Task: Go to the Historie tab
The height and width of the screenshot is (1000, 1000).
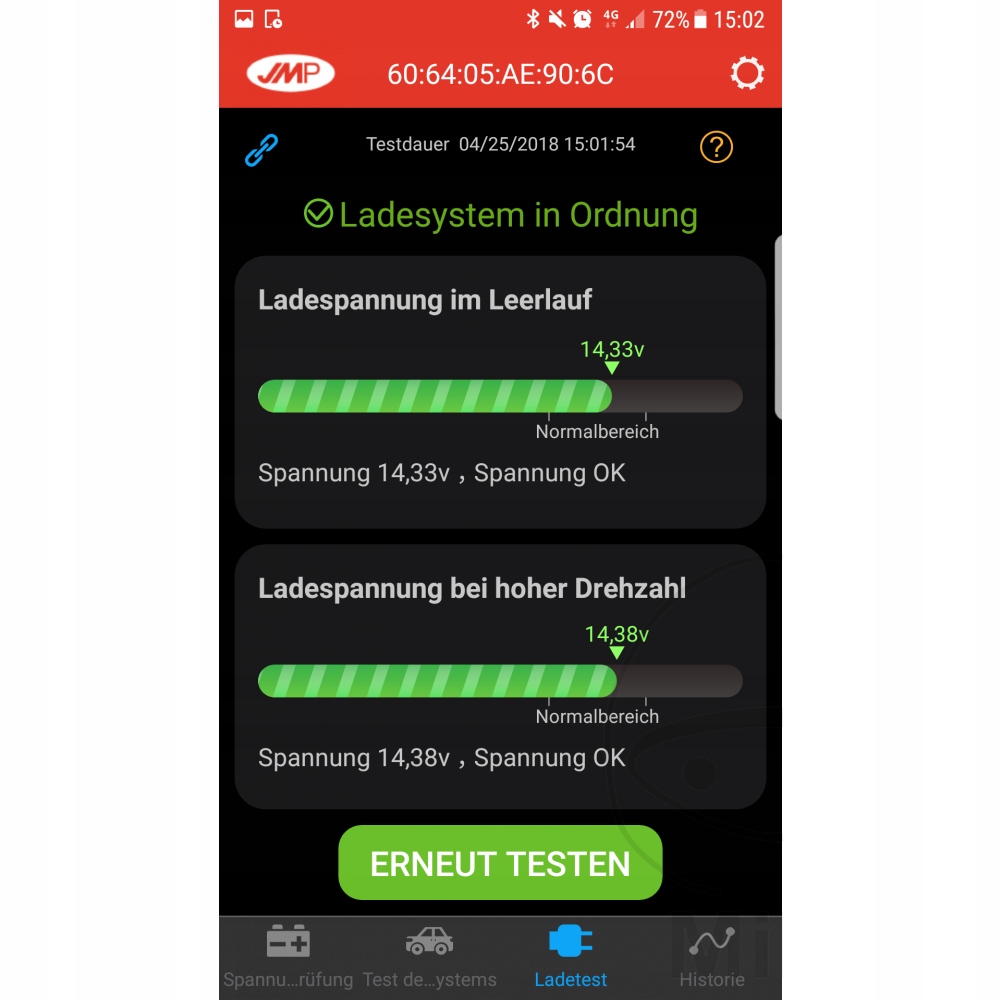Action: (x=711, y=956)
